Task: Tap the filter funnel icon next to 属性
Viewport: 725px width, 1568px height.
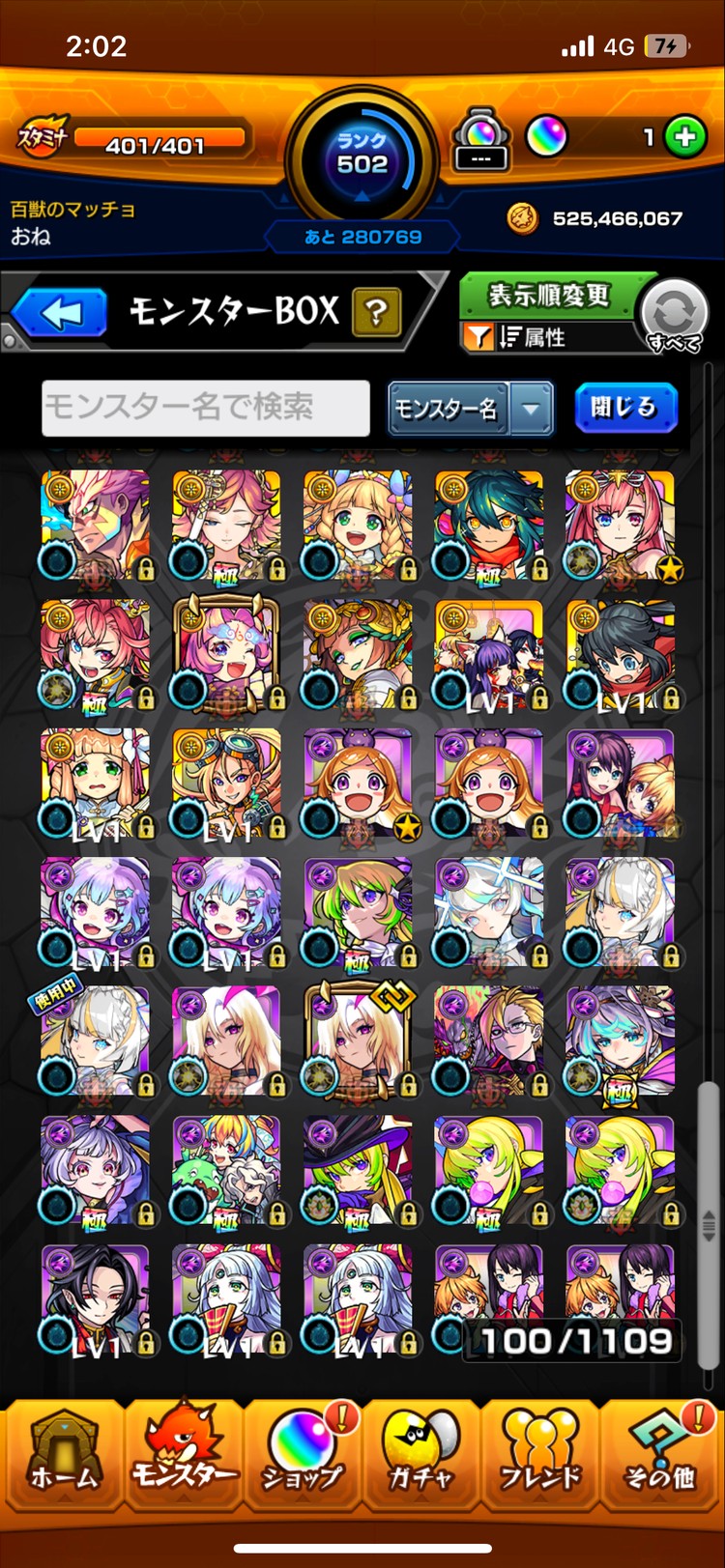Action: pyautogui.click(x=478, y=337)
